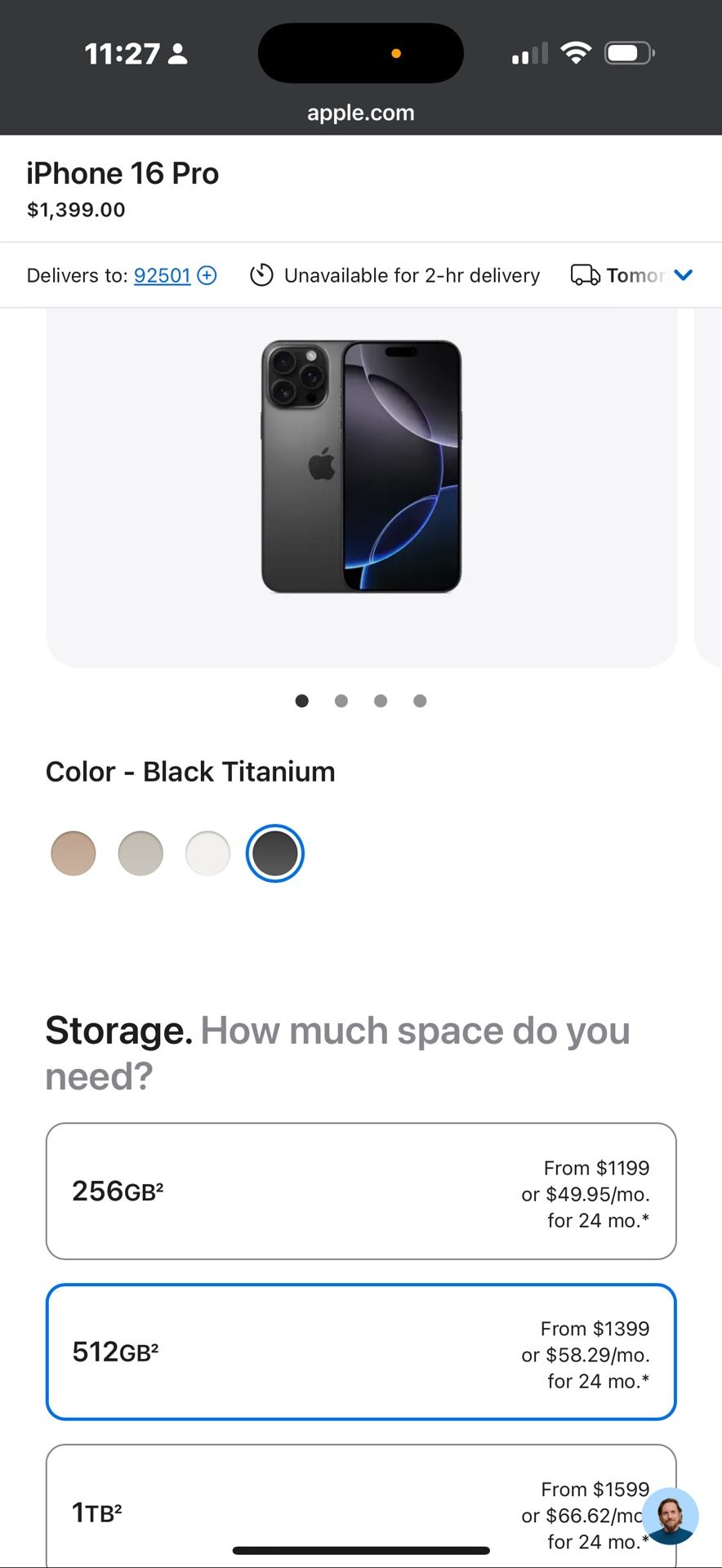Viewport: 722px width, 1568px height.
Task: Choose the 256GB storage option
Action: pos(361,1192)
